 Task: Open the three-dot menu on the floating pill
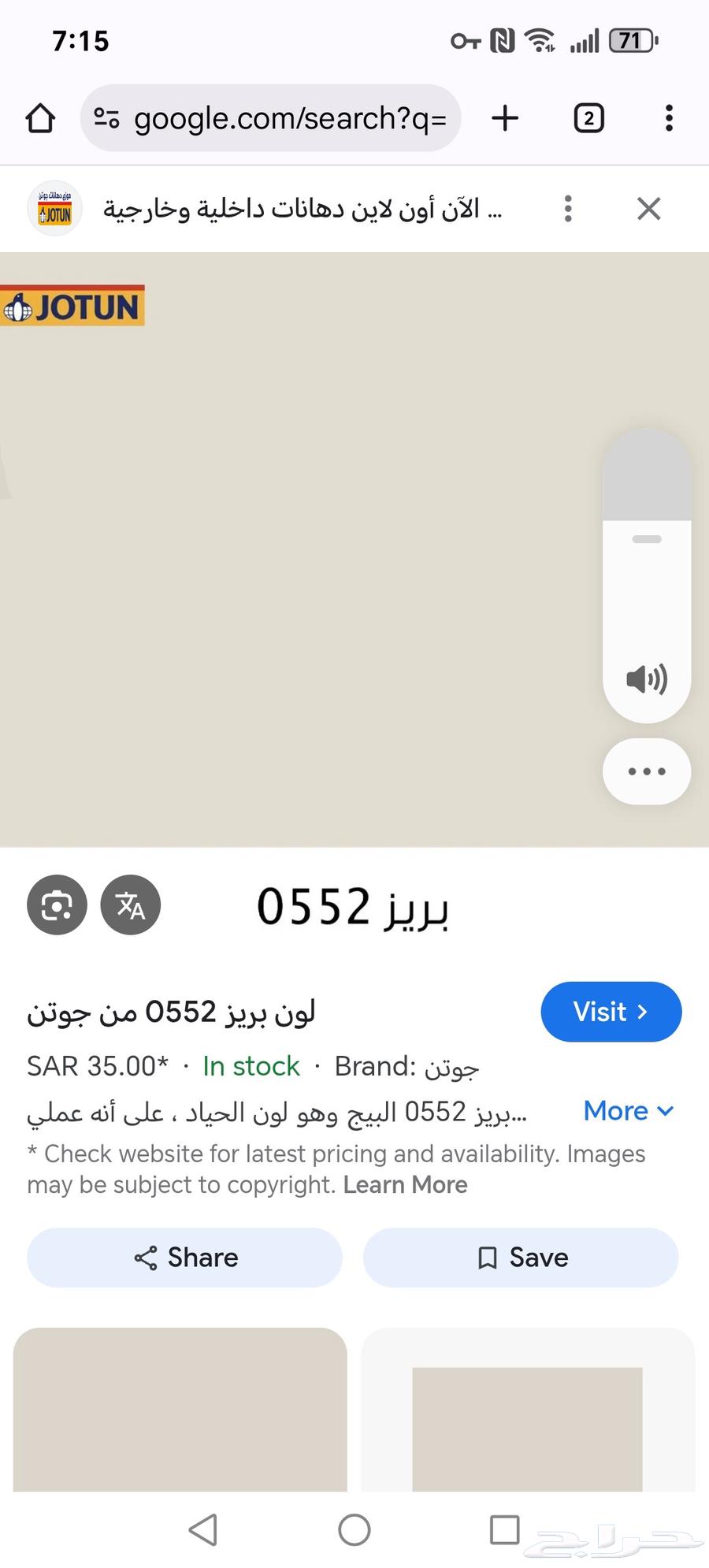coord(646,771)
